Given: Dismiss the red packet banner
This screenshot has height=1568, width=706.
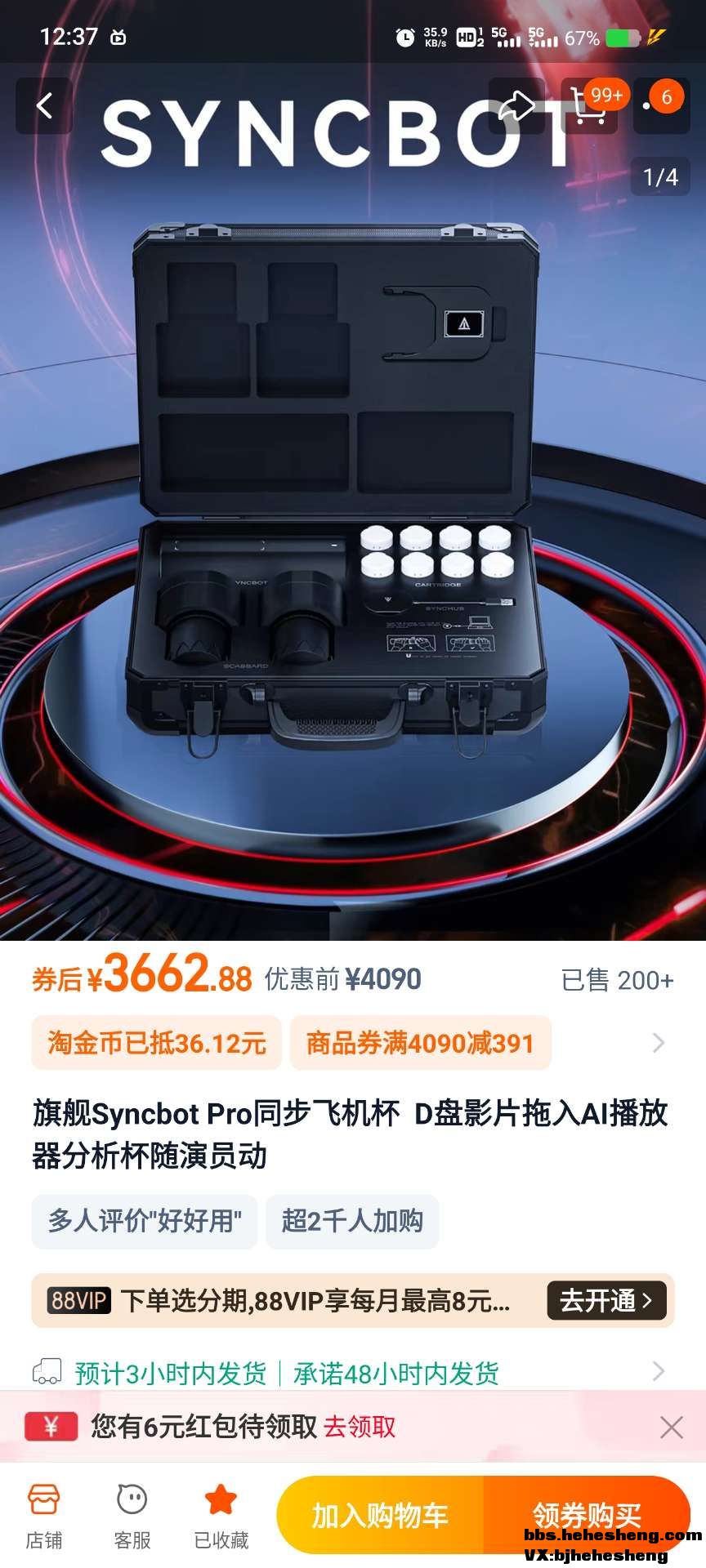Looking at the screenshot, I should tap(671, 1427).
